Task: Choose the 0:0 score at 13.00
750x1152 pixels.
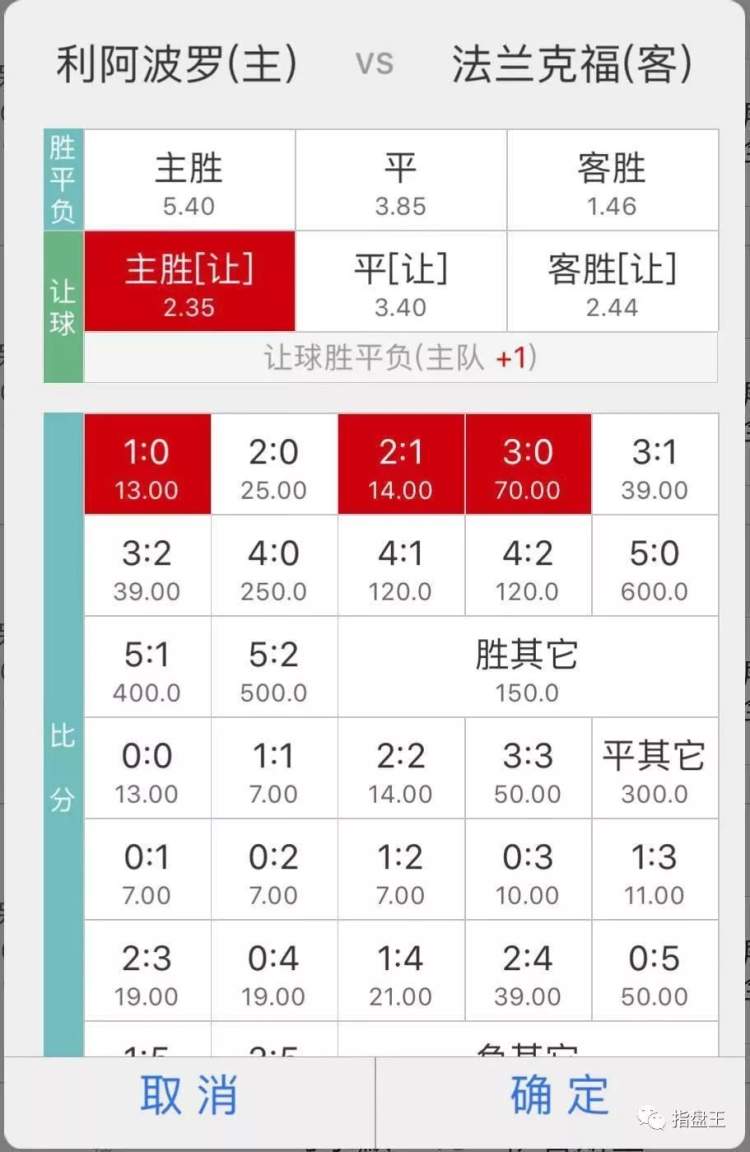Action: [x=147, y=769]
